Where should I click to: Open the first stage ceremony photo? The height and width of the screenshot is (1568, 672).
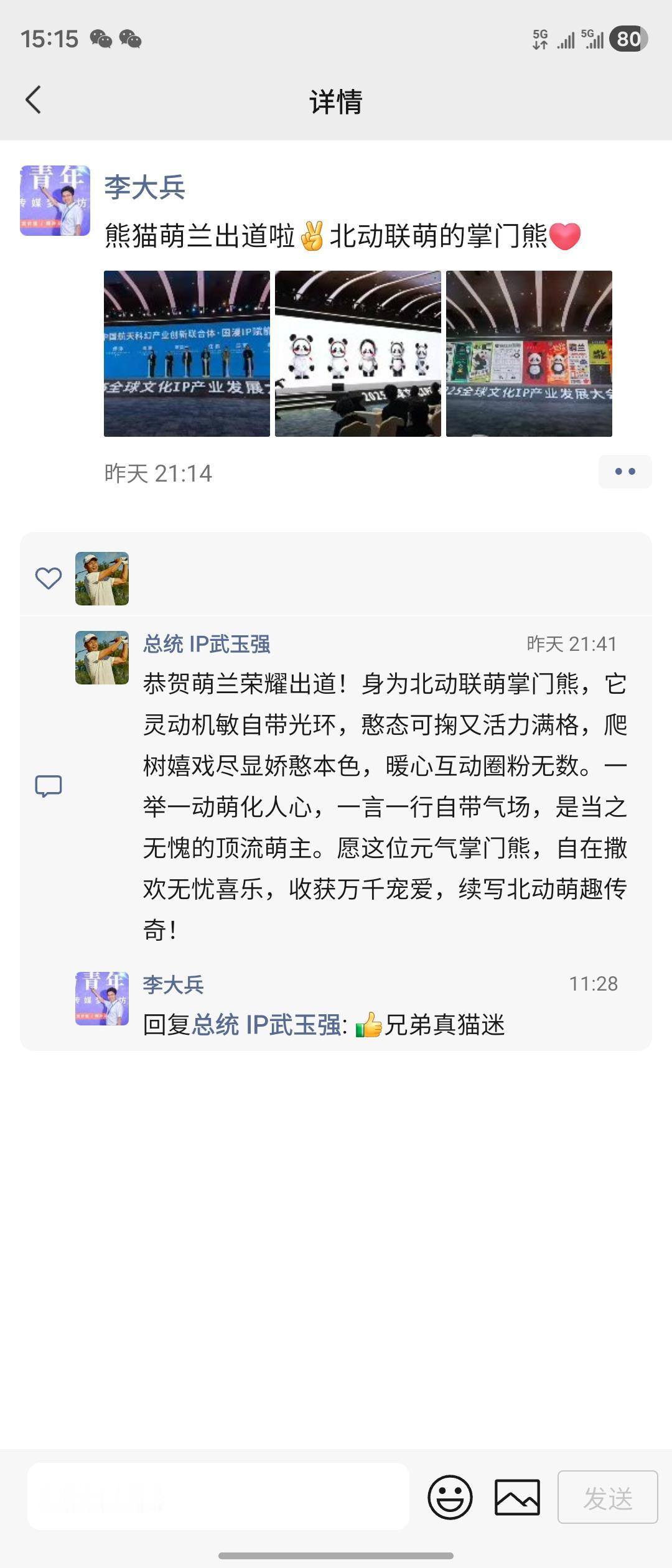click(x=186, y=353)
